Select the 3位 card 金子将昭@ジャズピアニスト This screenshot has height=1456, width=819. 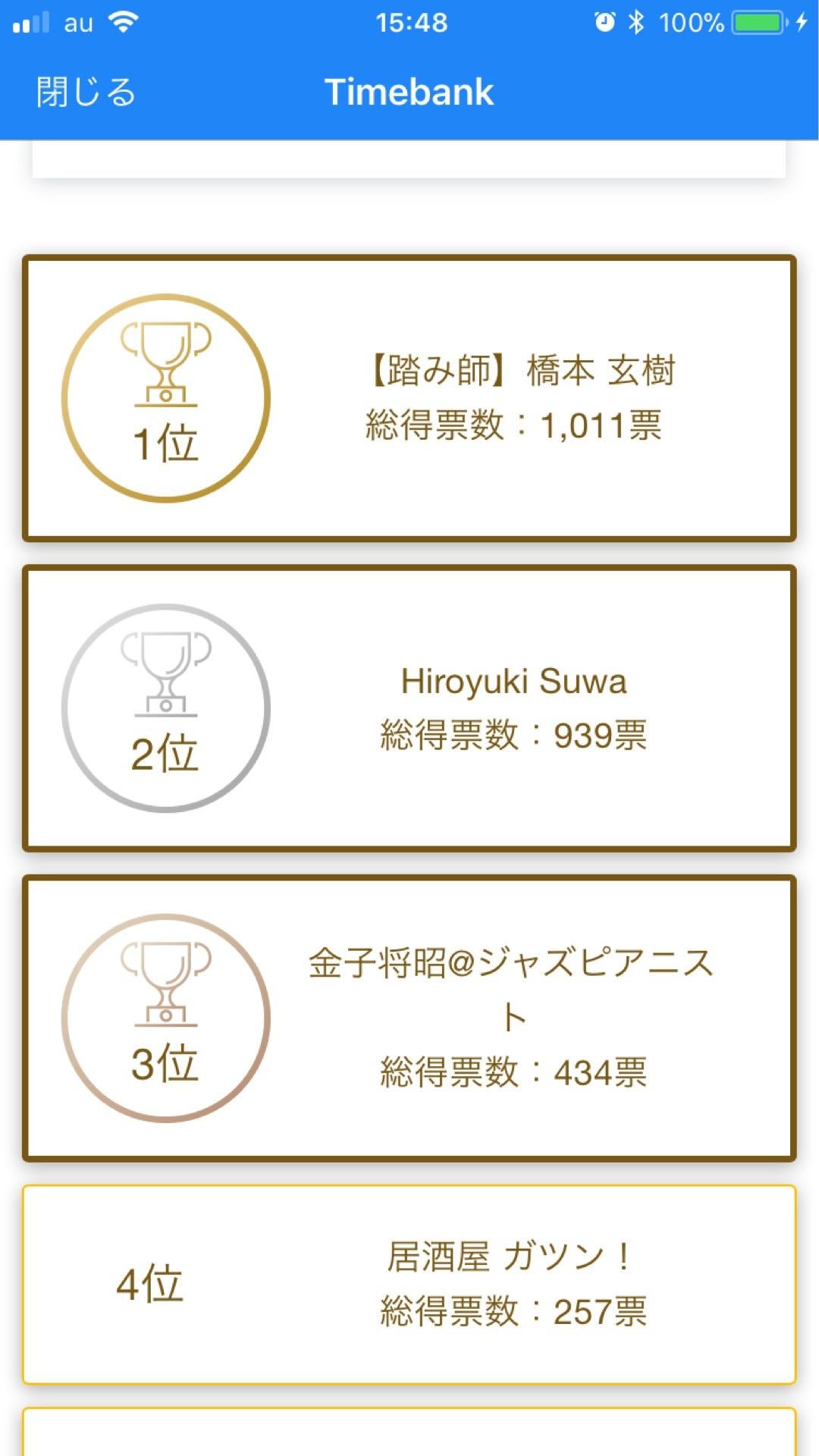(x=409, y=1018)
